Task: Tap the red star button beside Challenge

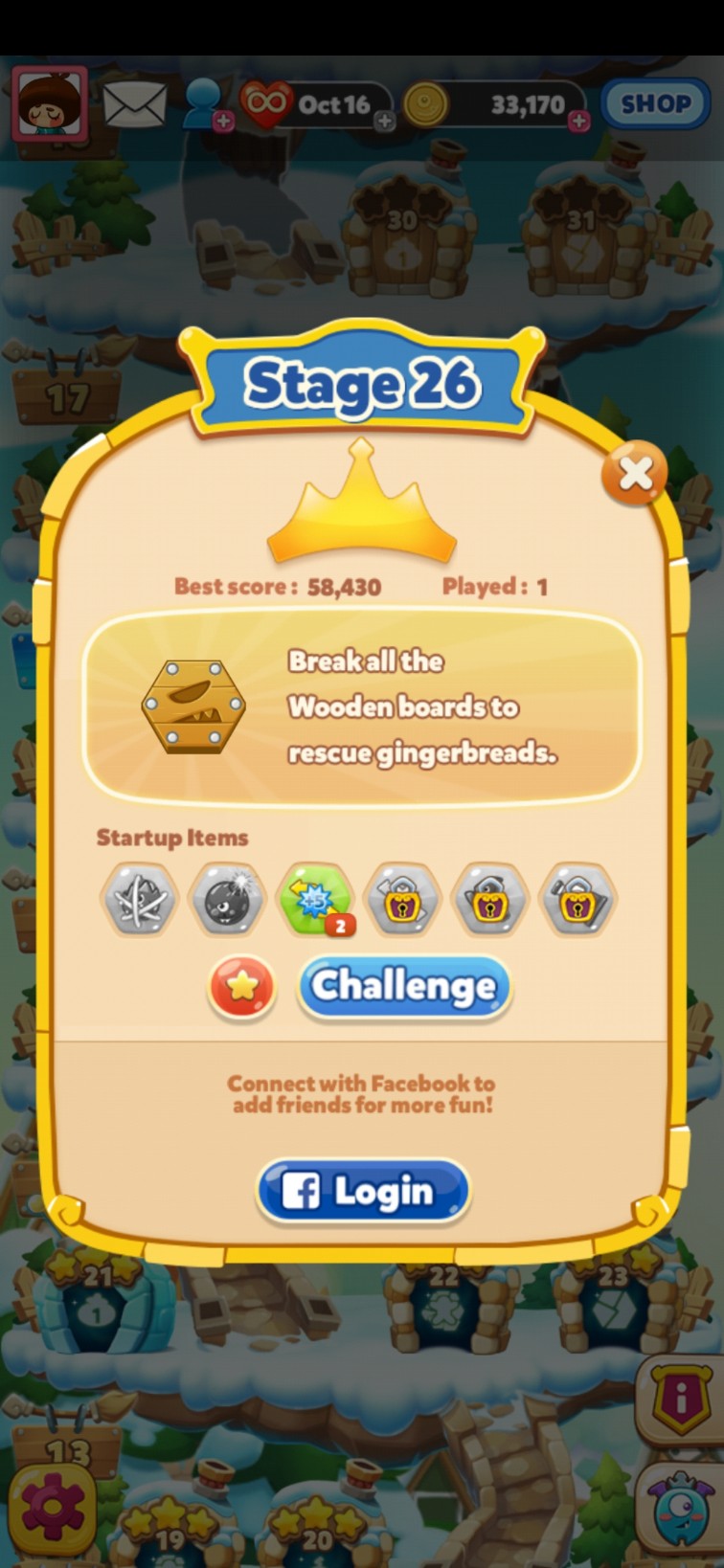Action: (242, 986)
